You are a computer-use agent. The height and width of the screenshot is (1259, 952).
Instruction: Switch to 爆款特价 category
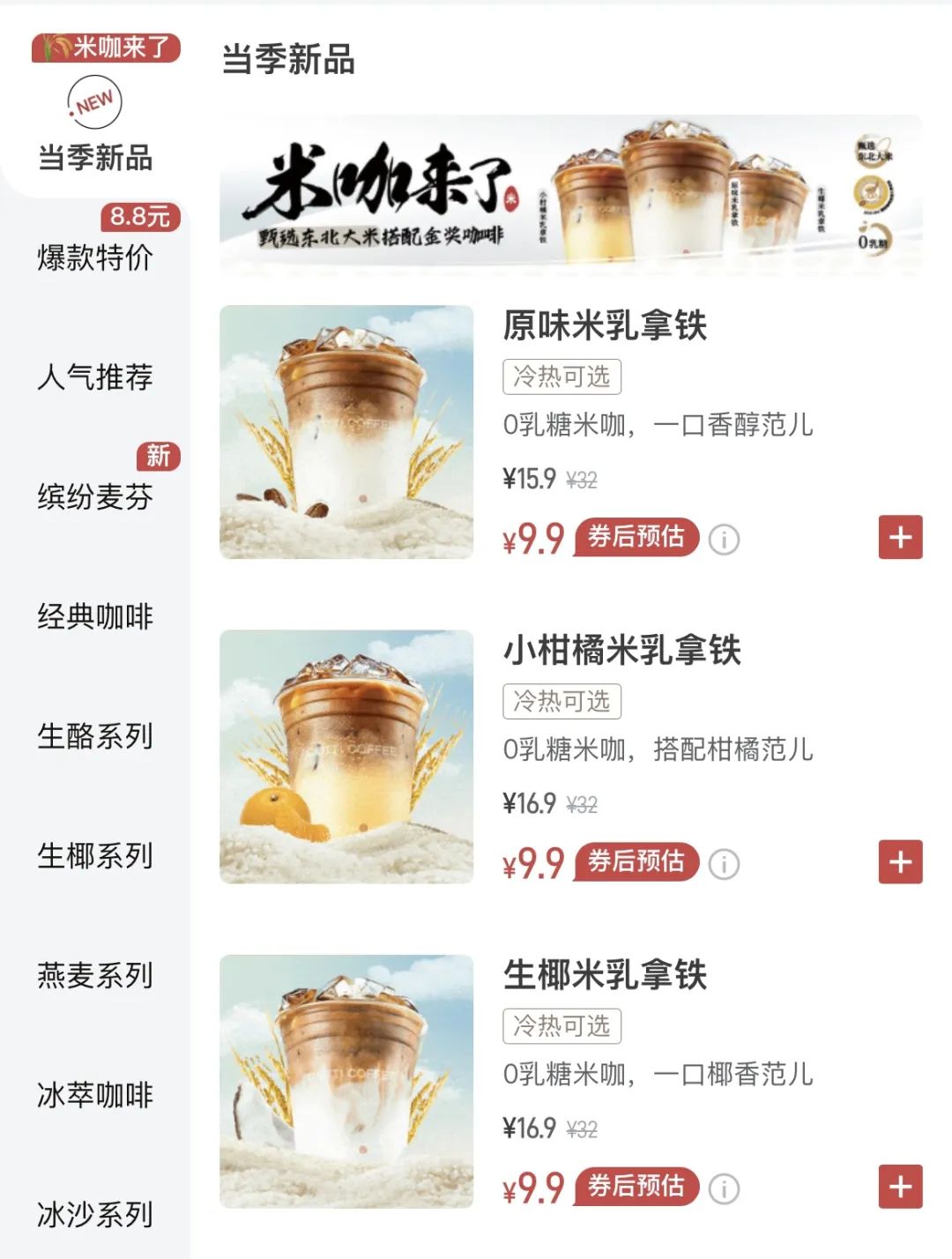pyautogui.click(x=95, y=257)
